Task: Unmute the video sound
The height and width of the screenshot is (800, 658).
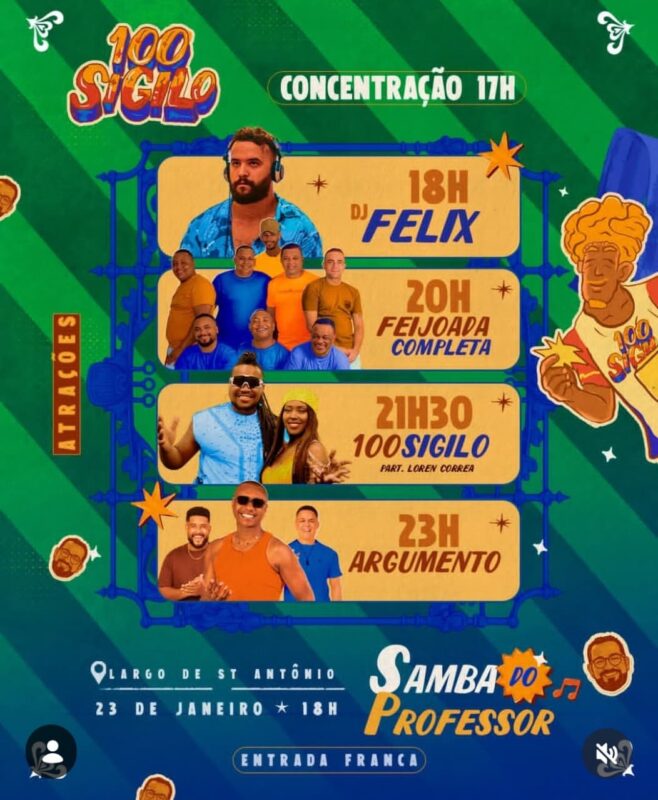Action: tap(607, 753)
